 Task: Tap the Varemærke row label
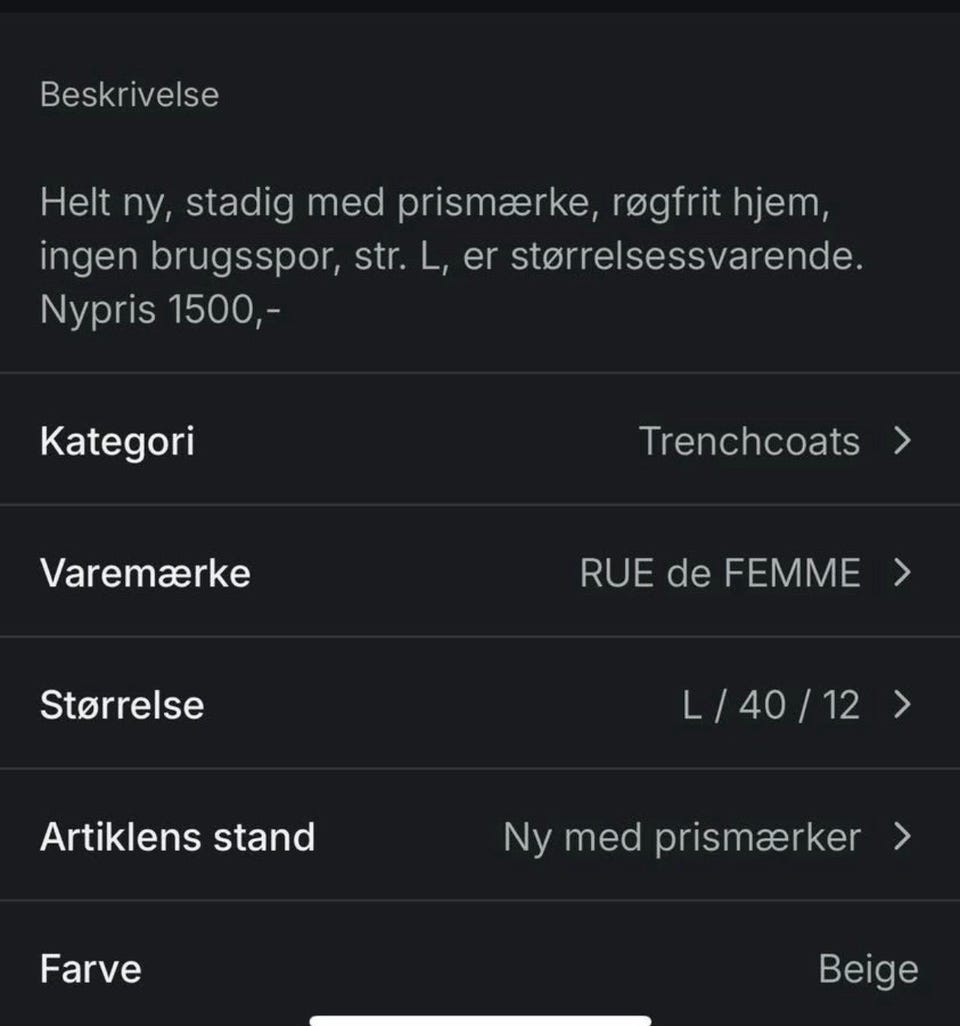pyautogui.click(x=146, y=573)
